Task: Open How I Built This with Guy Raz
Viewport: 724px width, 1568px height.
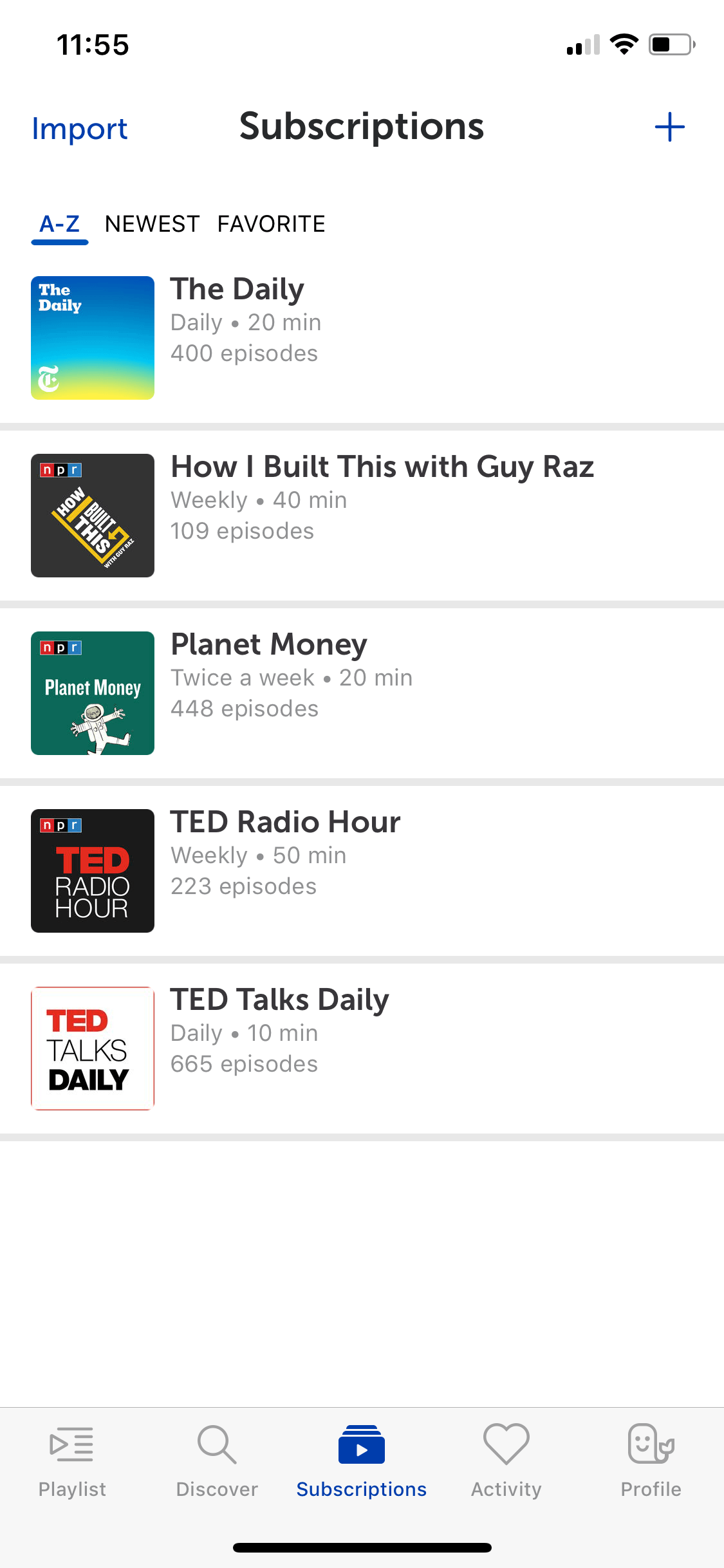Action: coord(362,516)
